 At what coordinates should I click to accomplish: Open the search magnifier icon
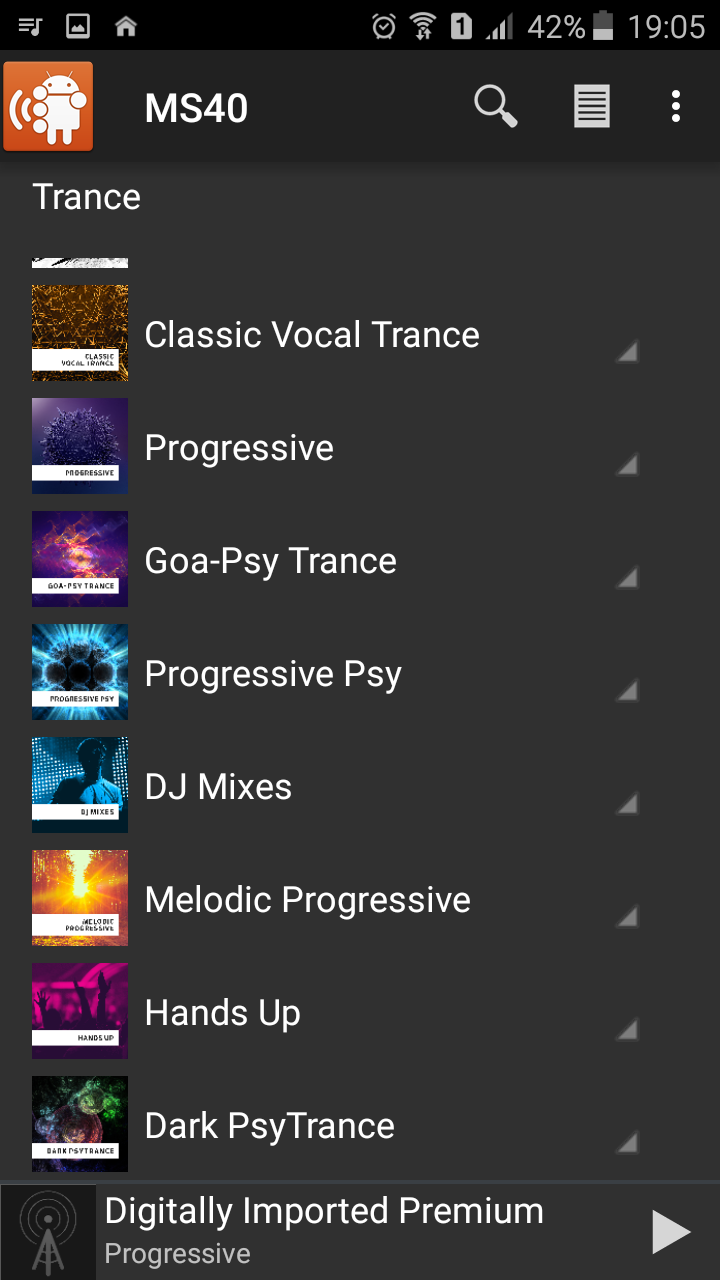point(495,106)
